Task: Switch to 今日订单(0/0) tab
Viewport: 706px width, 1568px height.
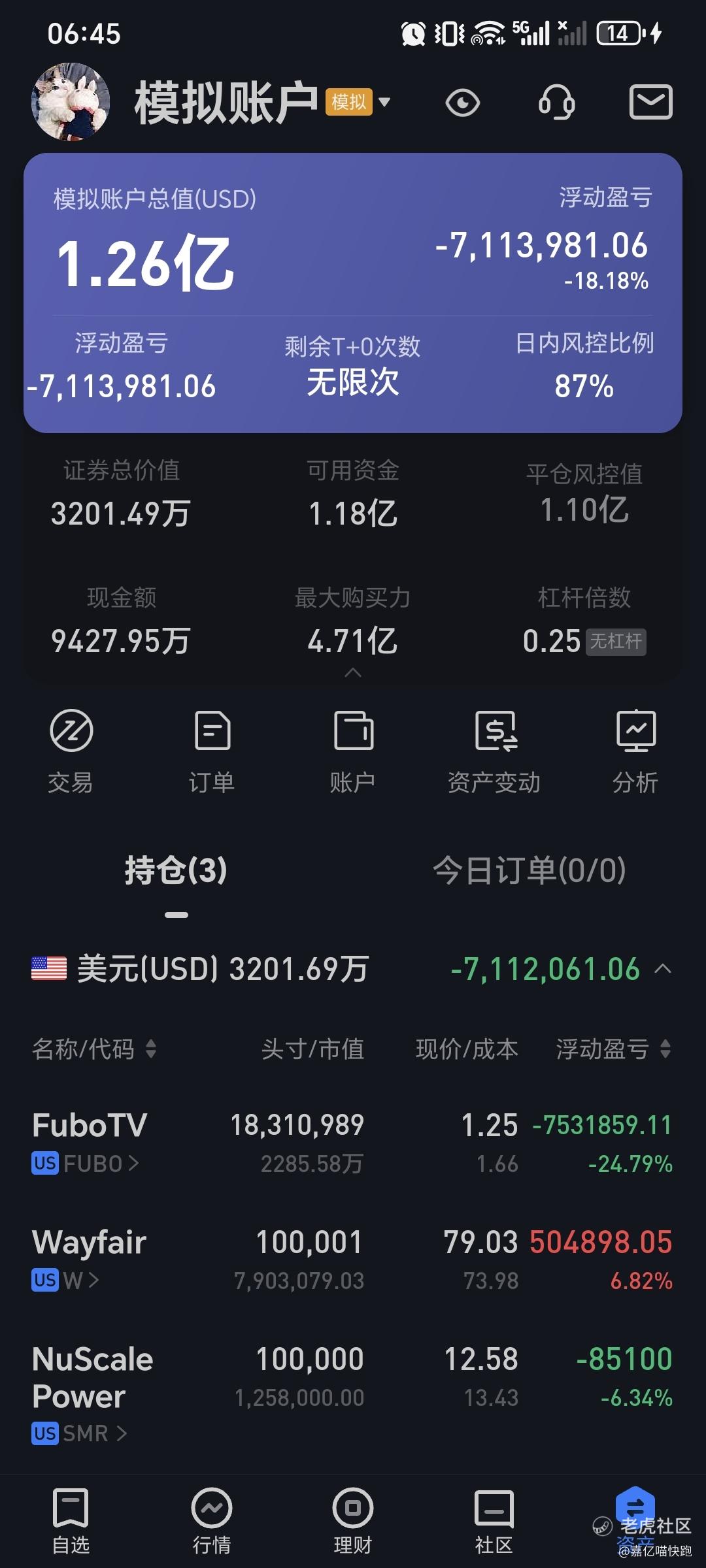Action: 529,870
